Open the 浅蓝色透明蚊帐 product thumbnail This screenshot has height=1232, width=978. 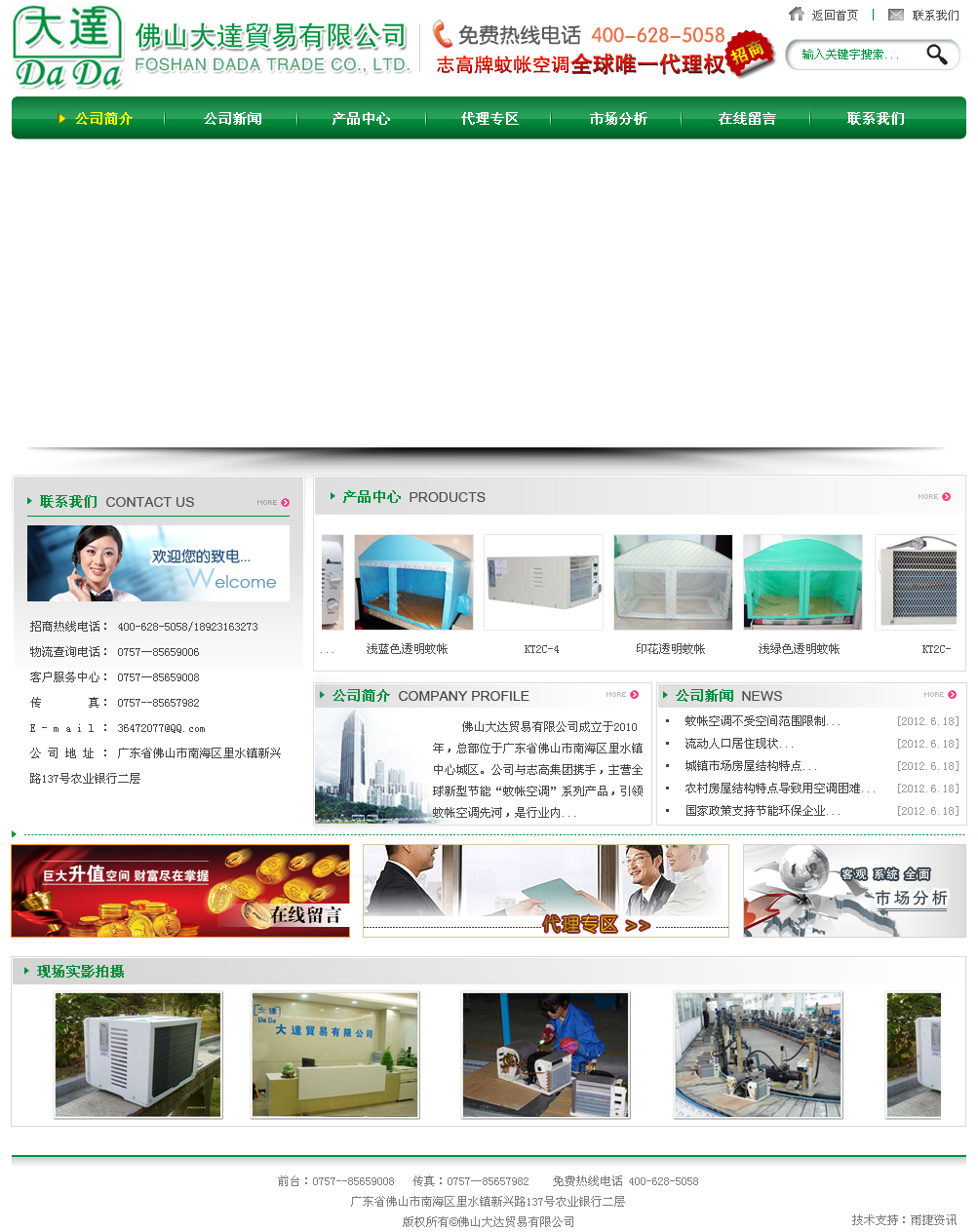[x=413, y=582]
